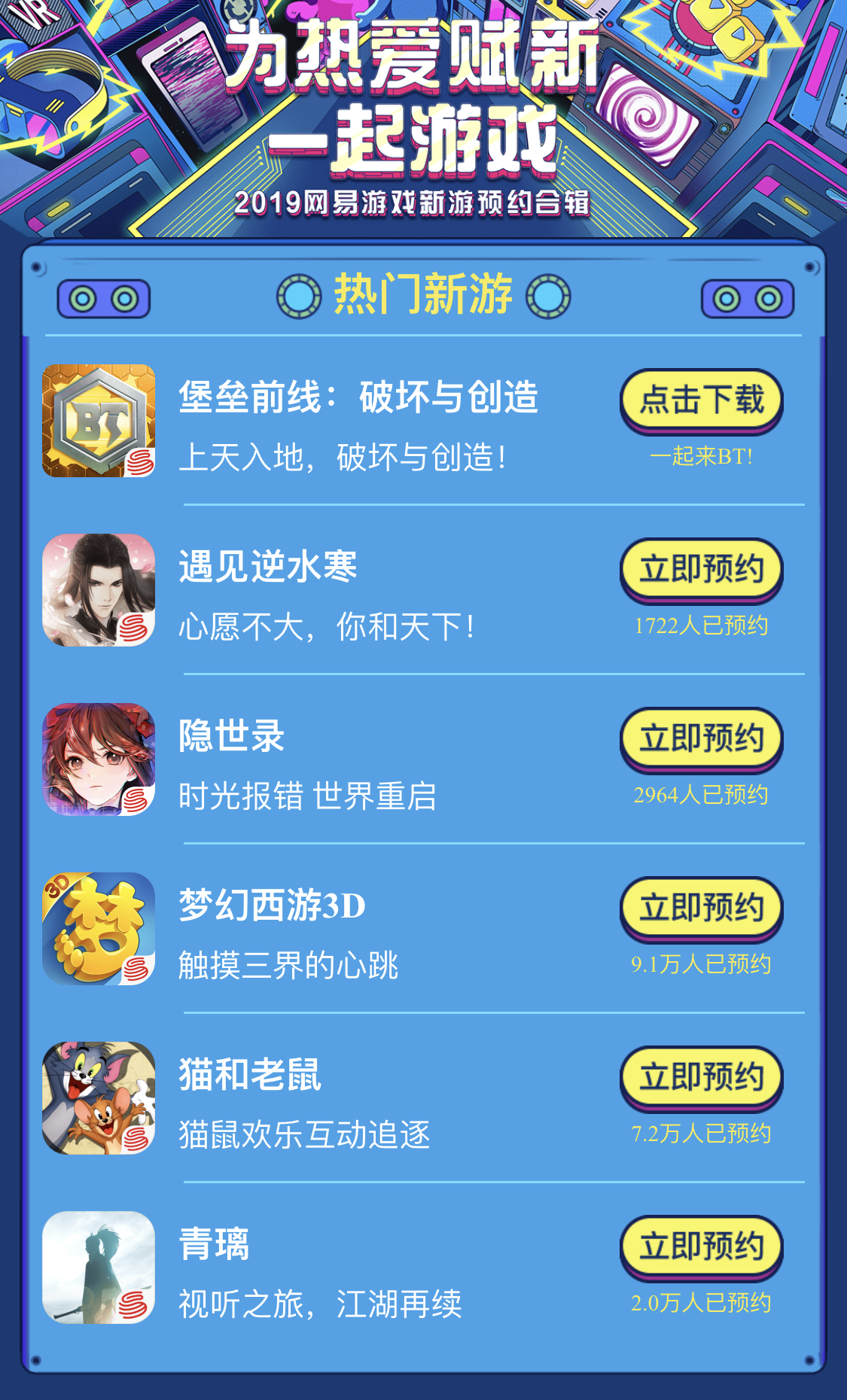Open the 堡垒前线 game icon
The width and height of the screenshot is (847, 1400).
click(x=99, y=421)
